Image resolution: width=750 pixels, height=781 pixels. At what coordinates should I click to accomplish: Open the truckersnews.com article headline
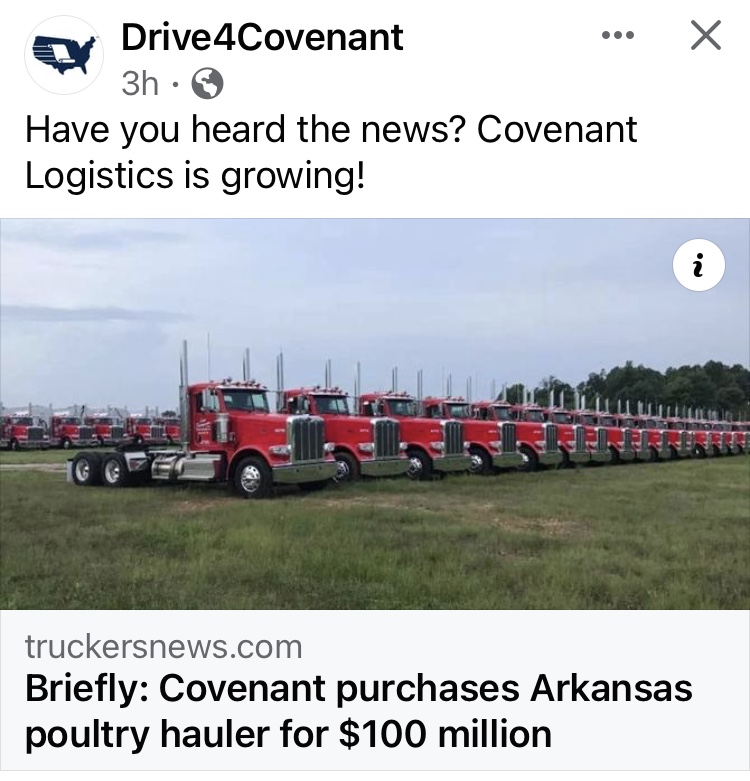(360, 711)
